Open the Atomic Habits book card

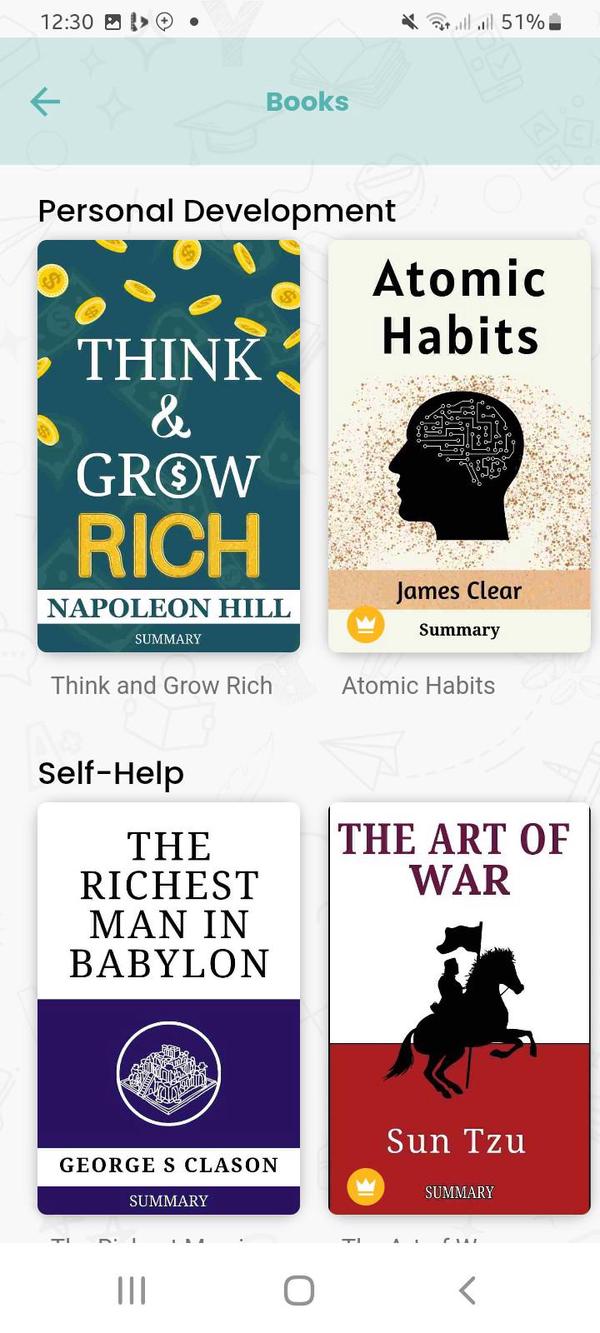pyautogui.click(x=459, y=446)
